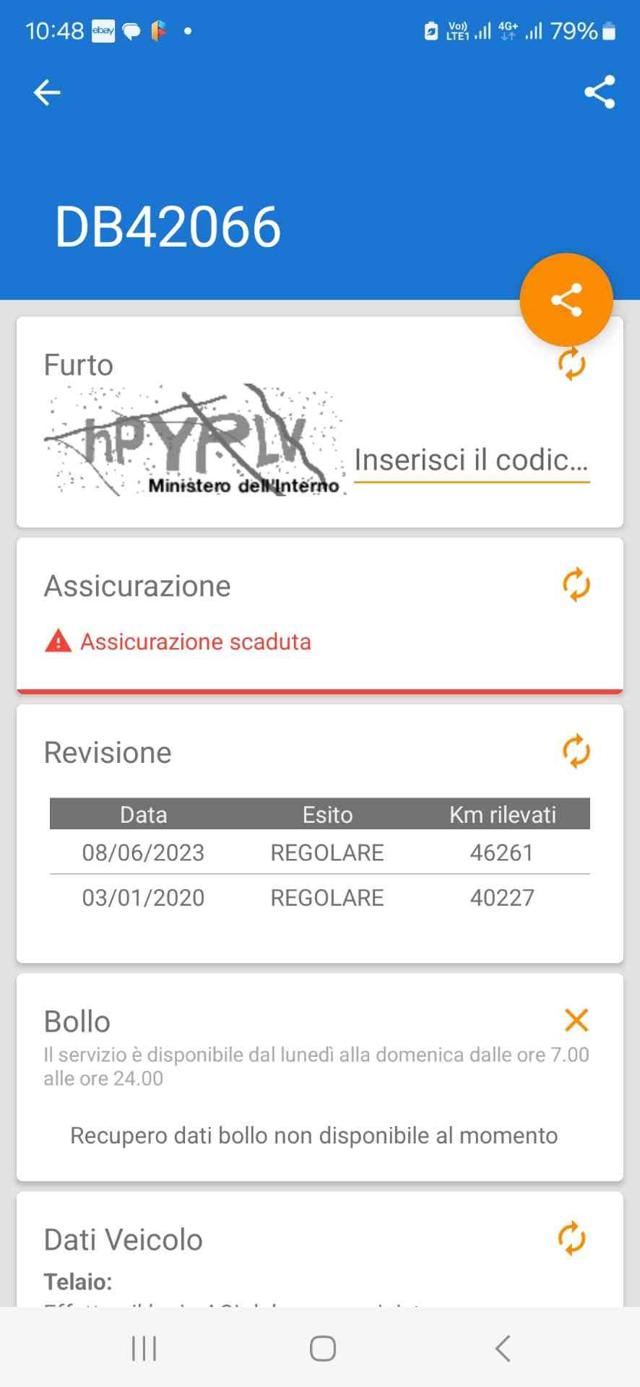Go back with the top-left arrow
640x1387 pixels.
coord(47,93)
